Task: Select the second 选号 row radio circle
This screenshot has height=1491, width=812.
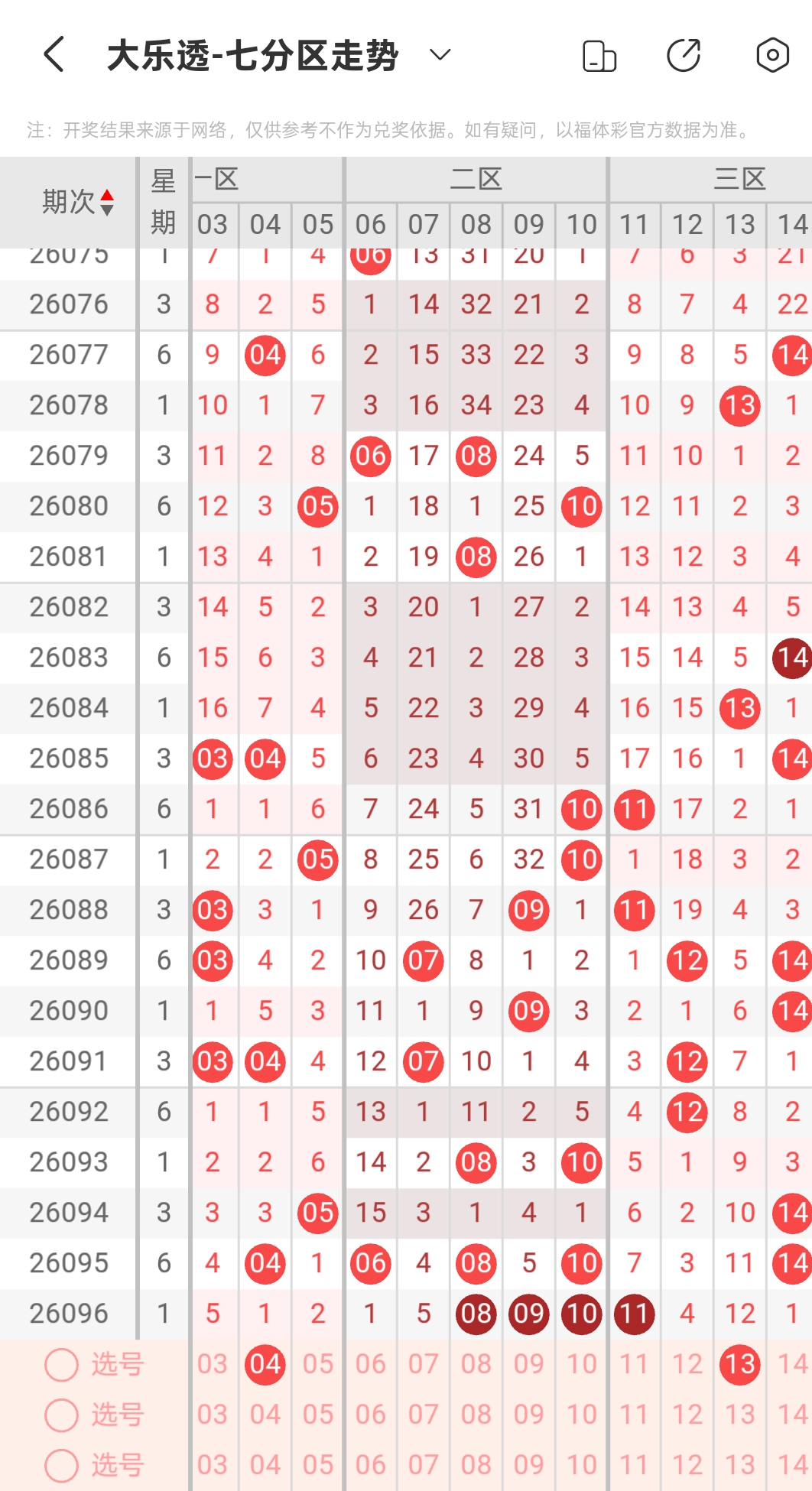Action: [61, 1415]
